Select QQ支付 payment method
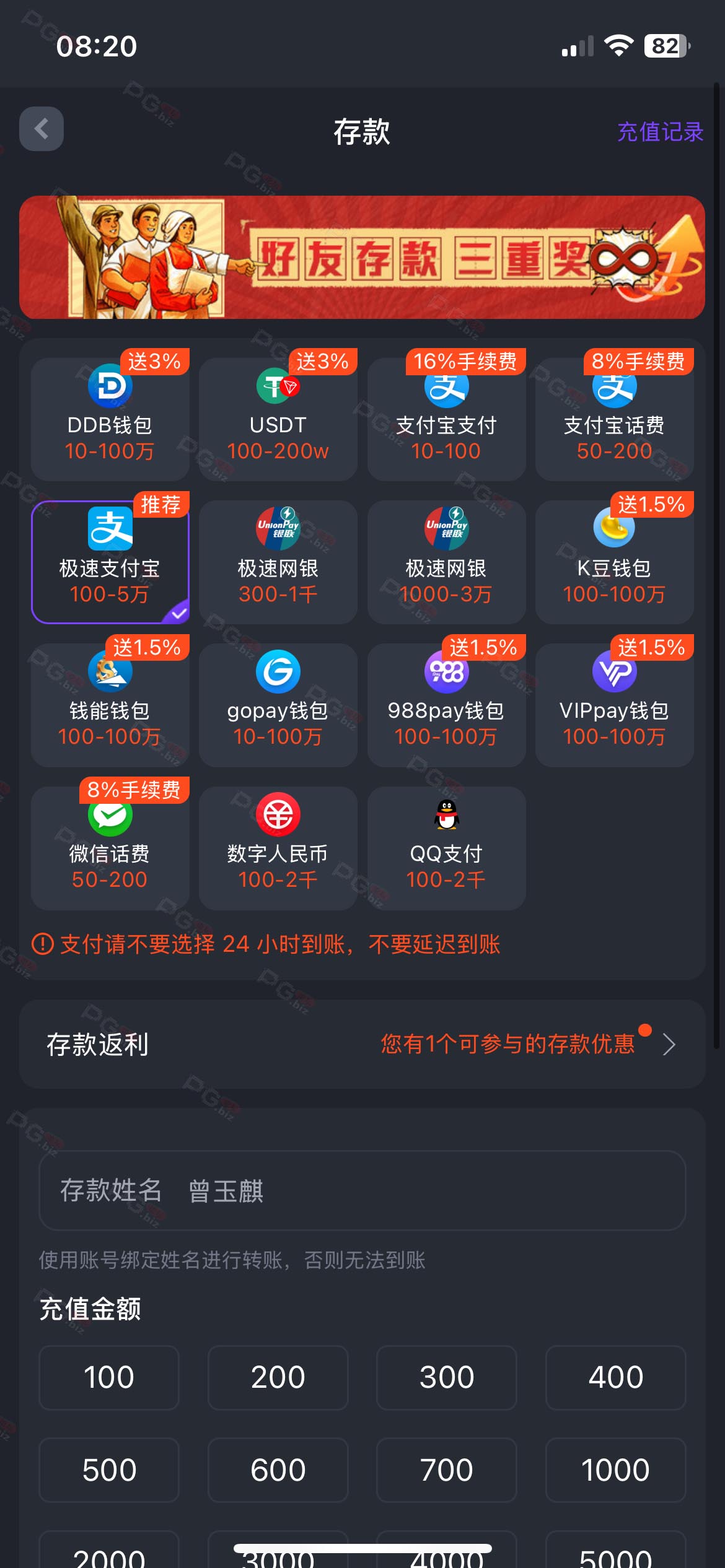The image size is (725, 1568). tap(447, 848)
